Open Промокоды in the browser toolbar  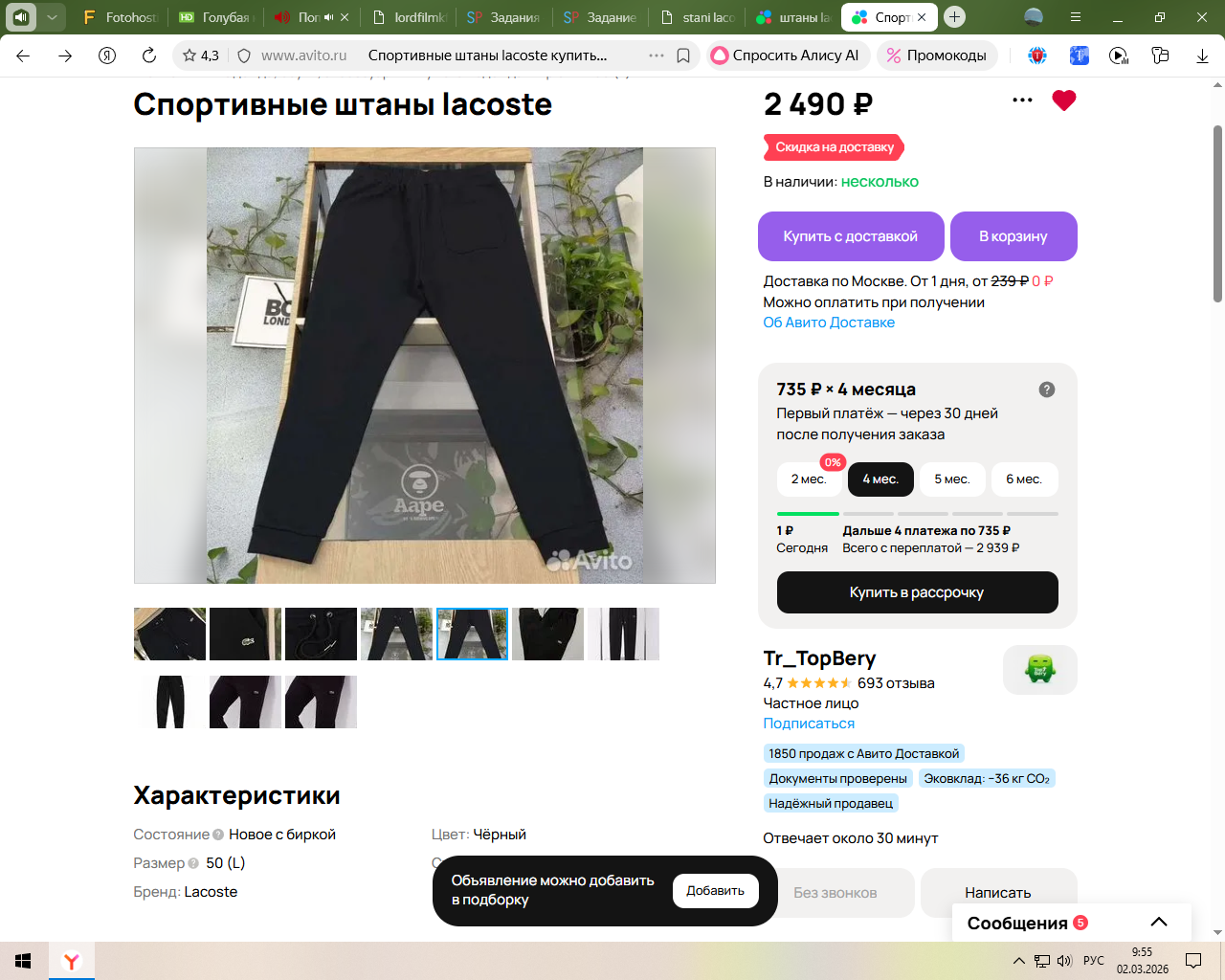click(x=937, y=56)
